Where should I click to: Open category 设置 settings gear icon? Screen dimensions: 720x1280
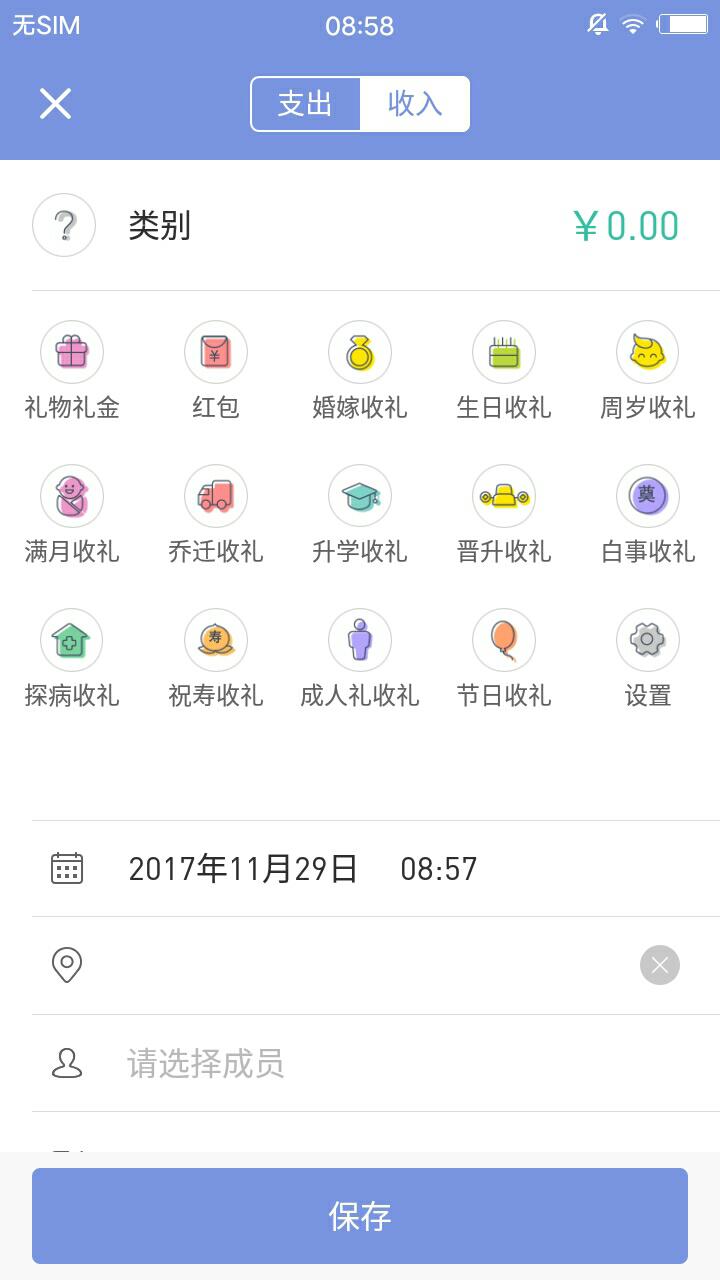click(647, 640)
